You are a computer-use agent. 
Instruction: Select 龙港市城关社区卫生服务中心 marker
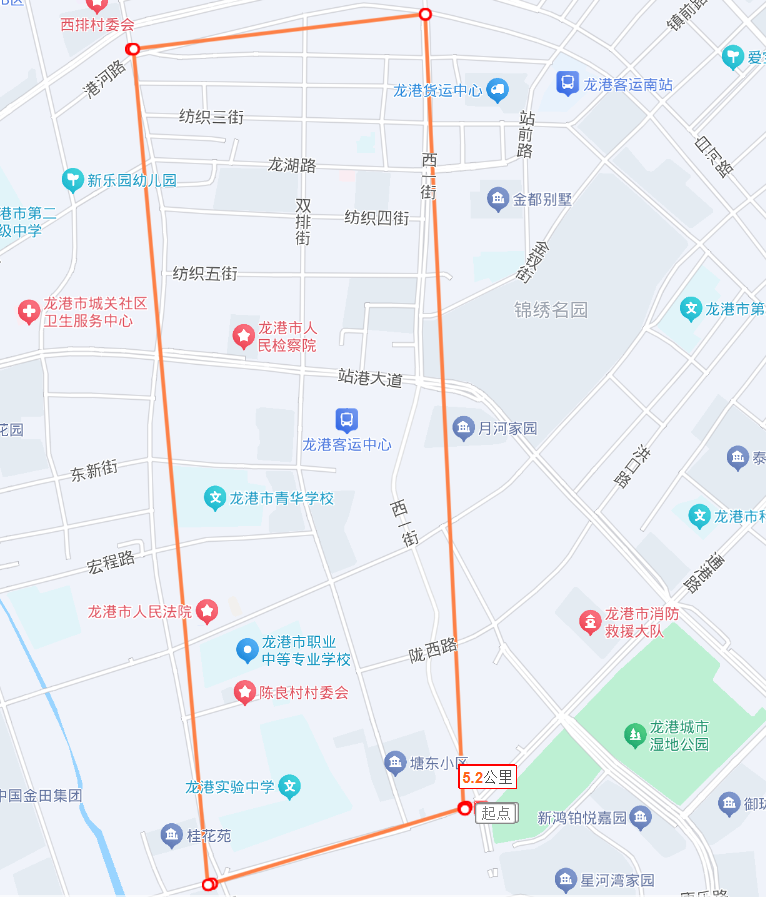tap(29, 312)
